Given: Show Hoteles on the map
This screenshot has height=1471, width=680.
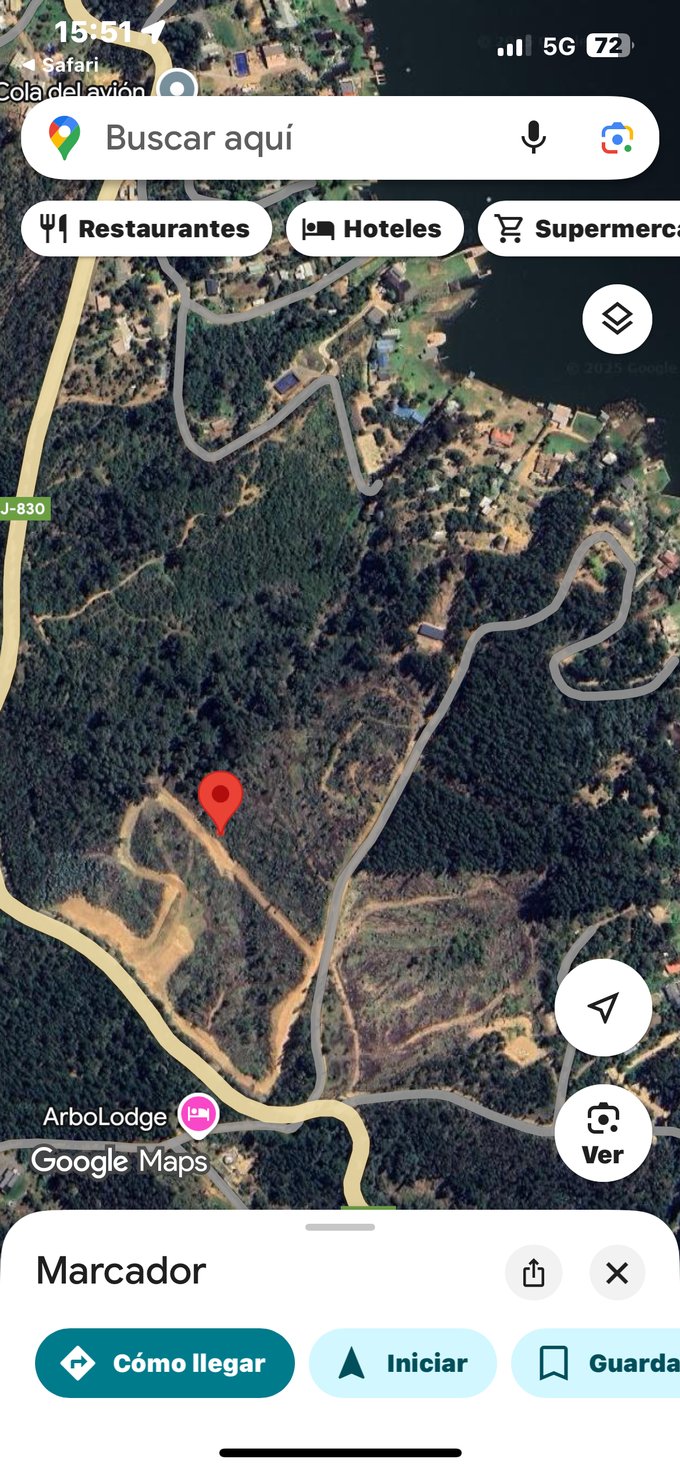Looking at the screenshot, I should [x=374, y=229].
